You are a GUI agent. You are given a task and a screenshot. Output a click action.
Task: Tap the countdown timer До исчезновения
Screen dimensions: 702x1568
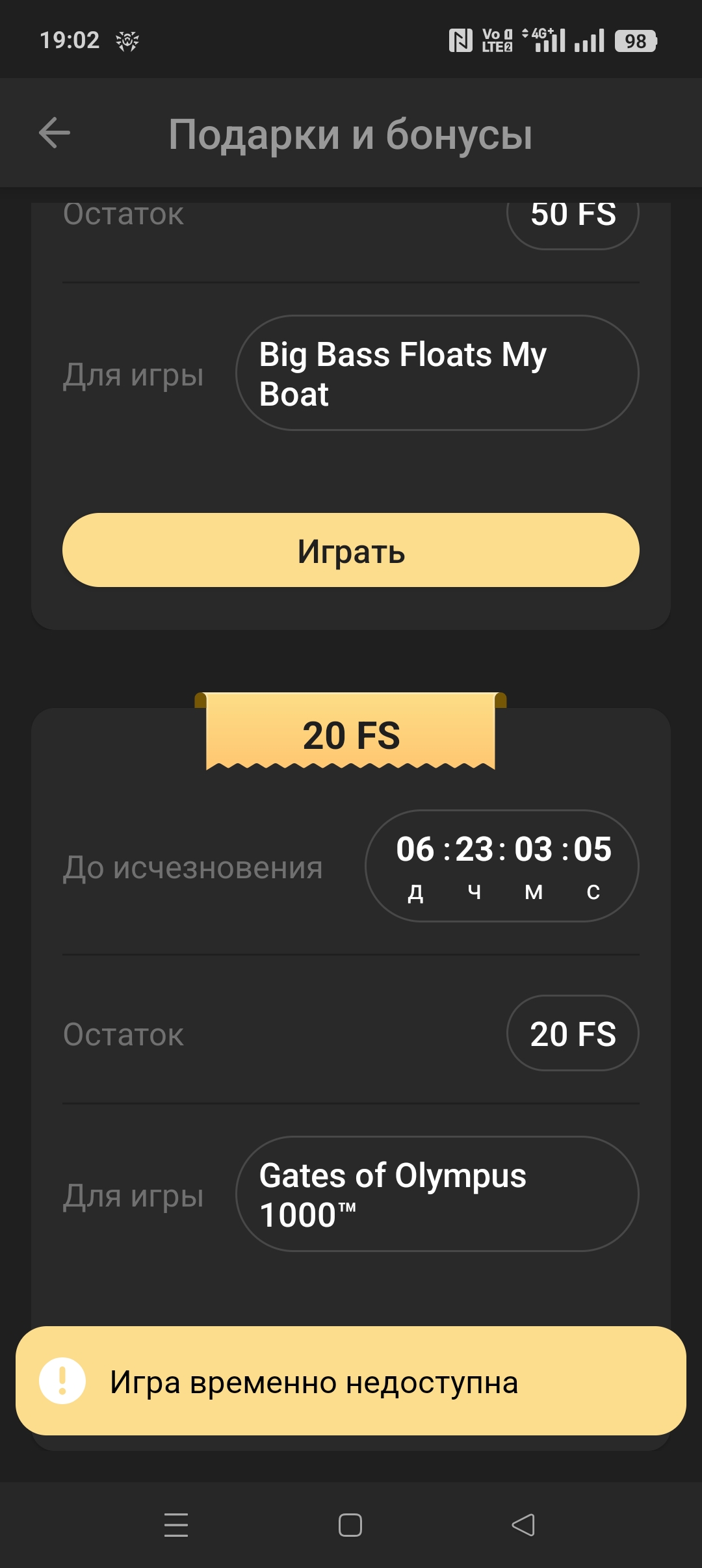(x=503, y=865)
